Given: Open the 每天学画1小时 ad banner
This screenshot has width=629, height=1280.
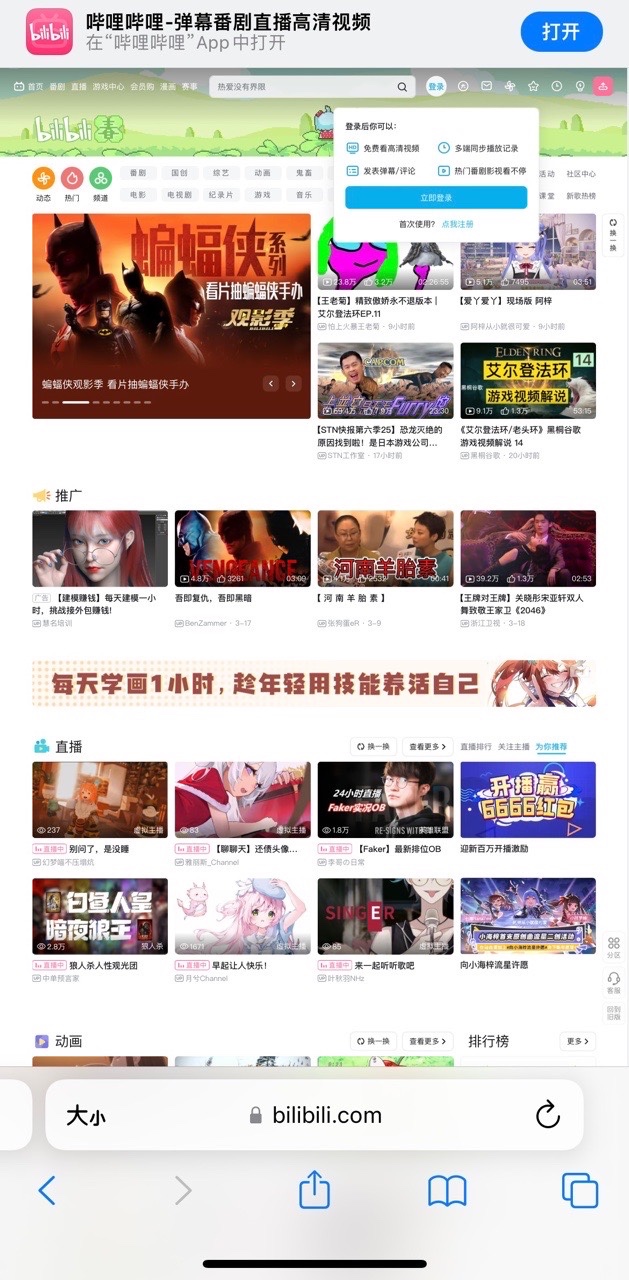Looking at the screenshot, I should pos(314,684).
